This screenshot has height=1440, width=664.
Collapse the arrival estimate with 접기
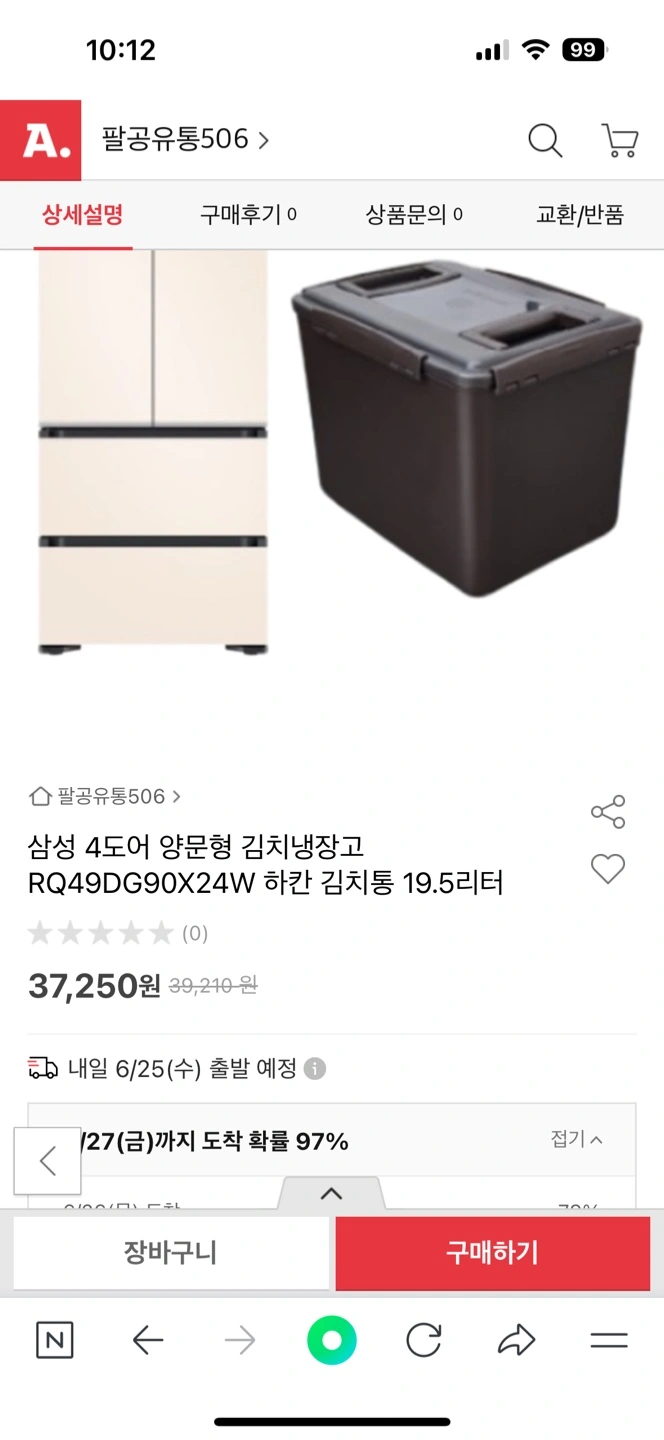[x=577, y=1139]
